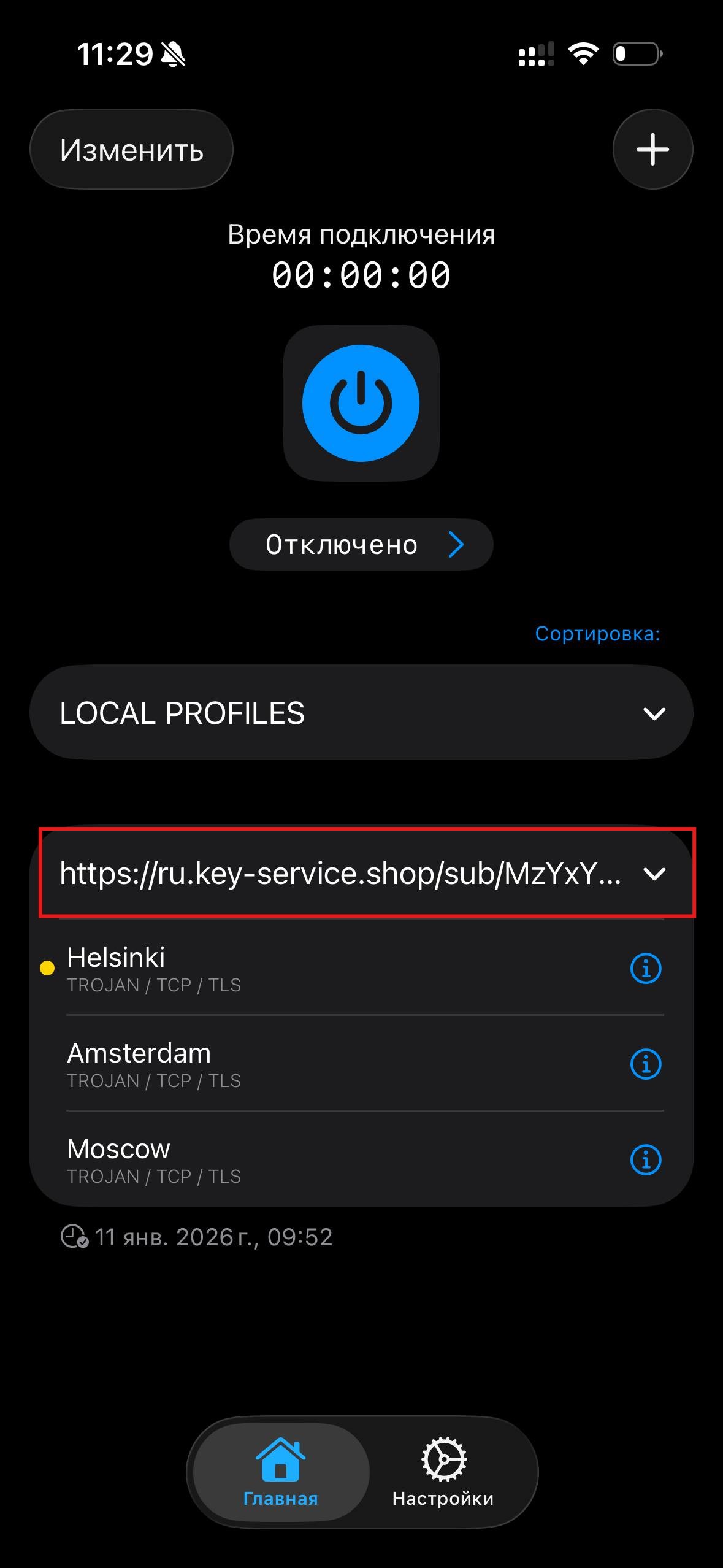Collapse the ru.key-service.shop subscription group
723x1568 pixels.
pos(654,874)
